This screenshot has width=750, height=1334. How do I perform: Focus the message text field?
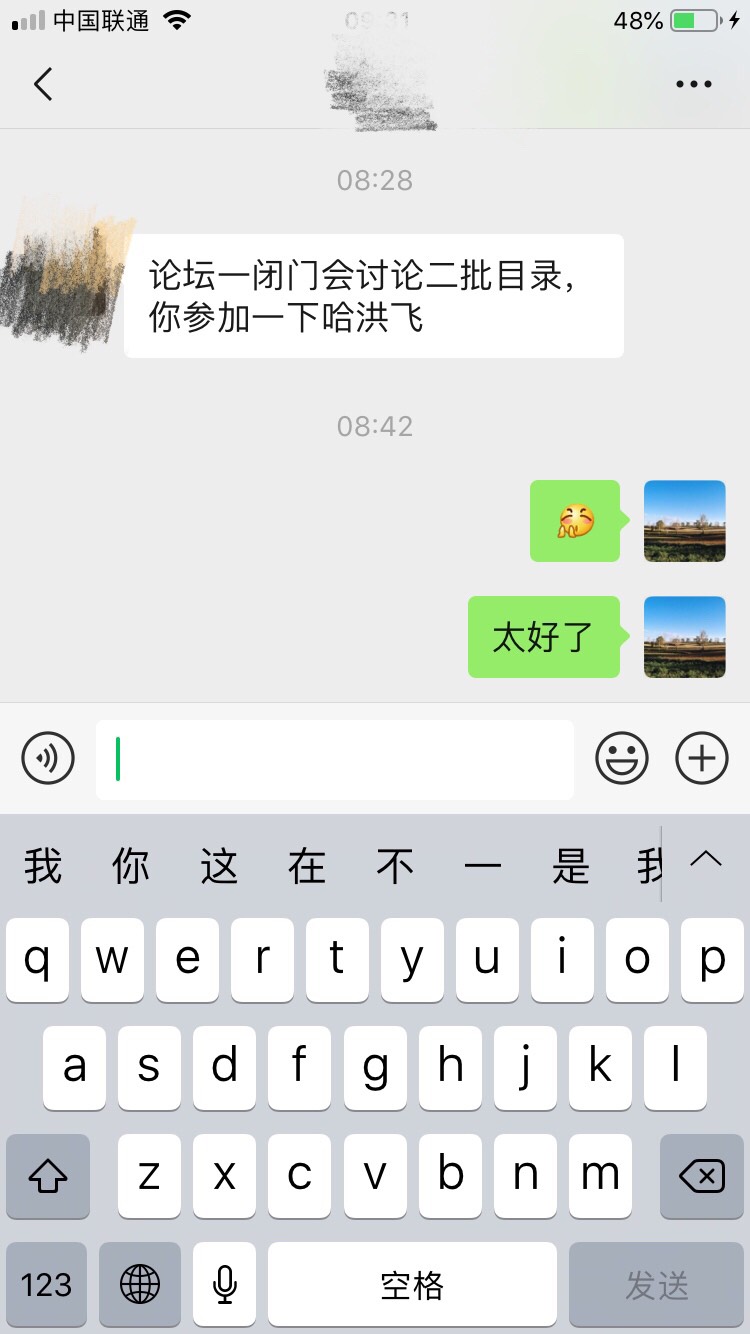coord(335,759)
